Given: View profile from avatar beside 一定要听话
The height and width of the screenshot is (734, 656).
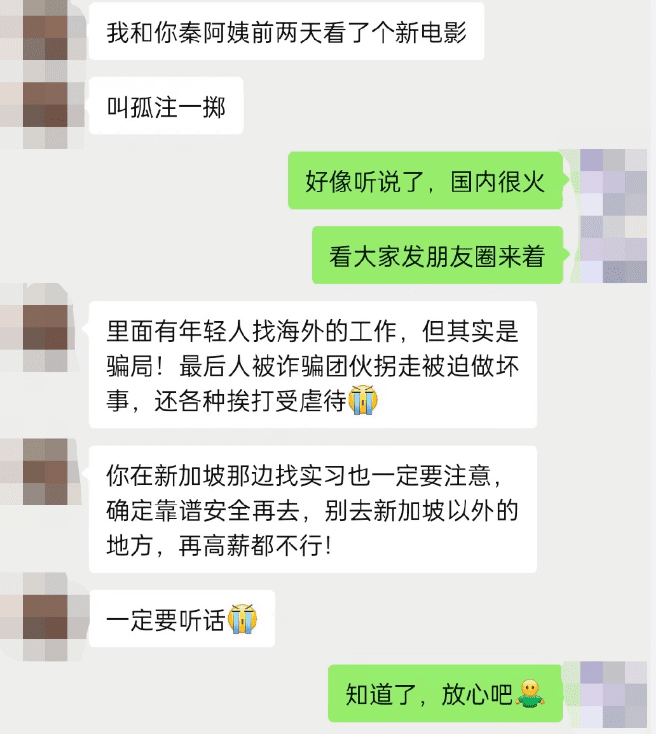Looking at the screenshot, I should coord(34,617).
